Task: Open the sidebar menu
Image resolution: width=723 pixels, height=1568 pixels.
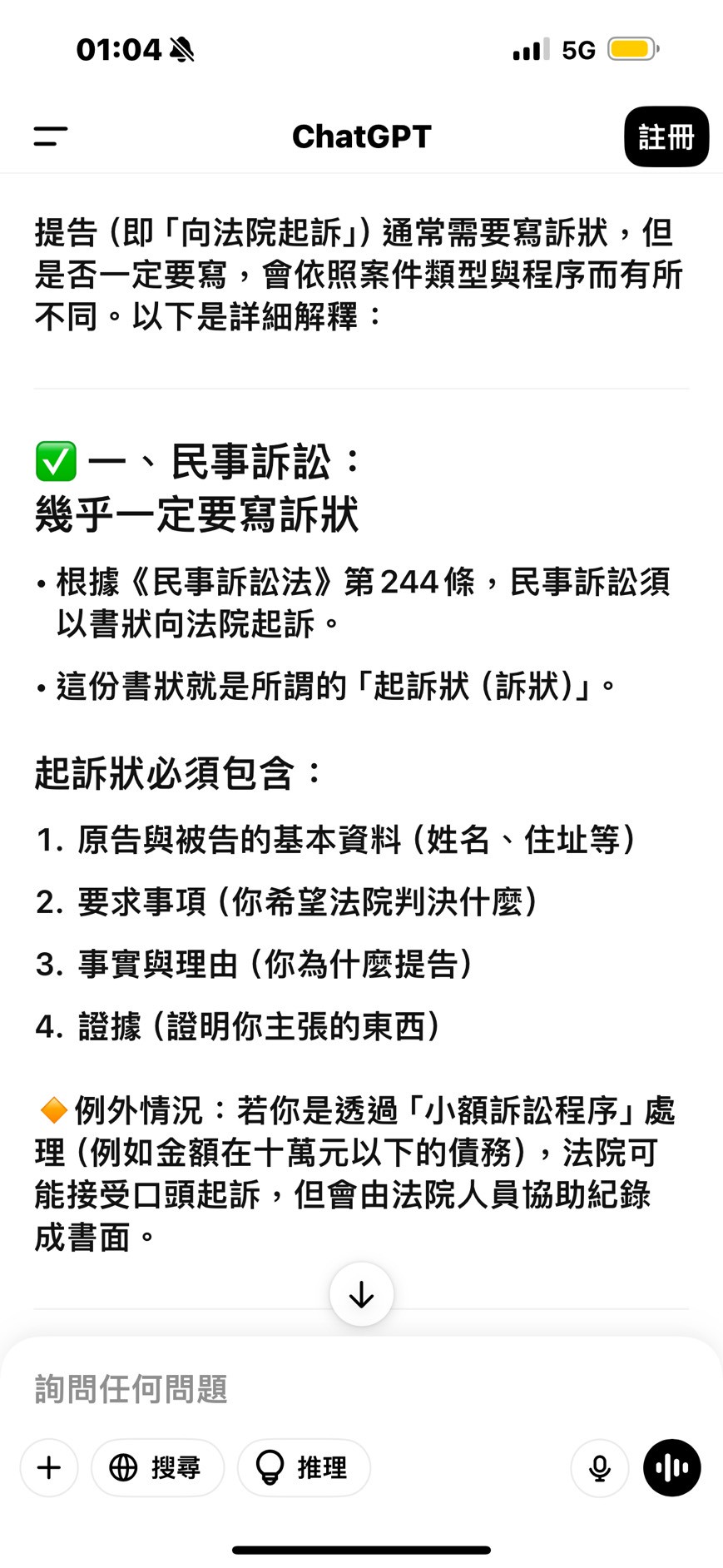Action: click(51, 136)
